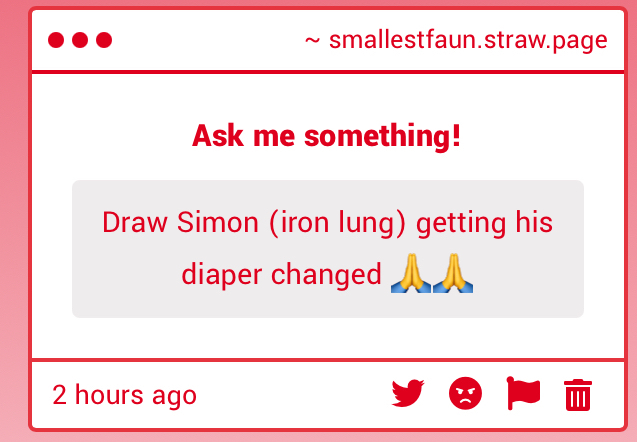Viewport: 637px width, 442px height.
Task: Share this ask on Twitter
Action: tap(408, 394)
